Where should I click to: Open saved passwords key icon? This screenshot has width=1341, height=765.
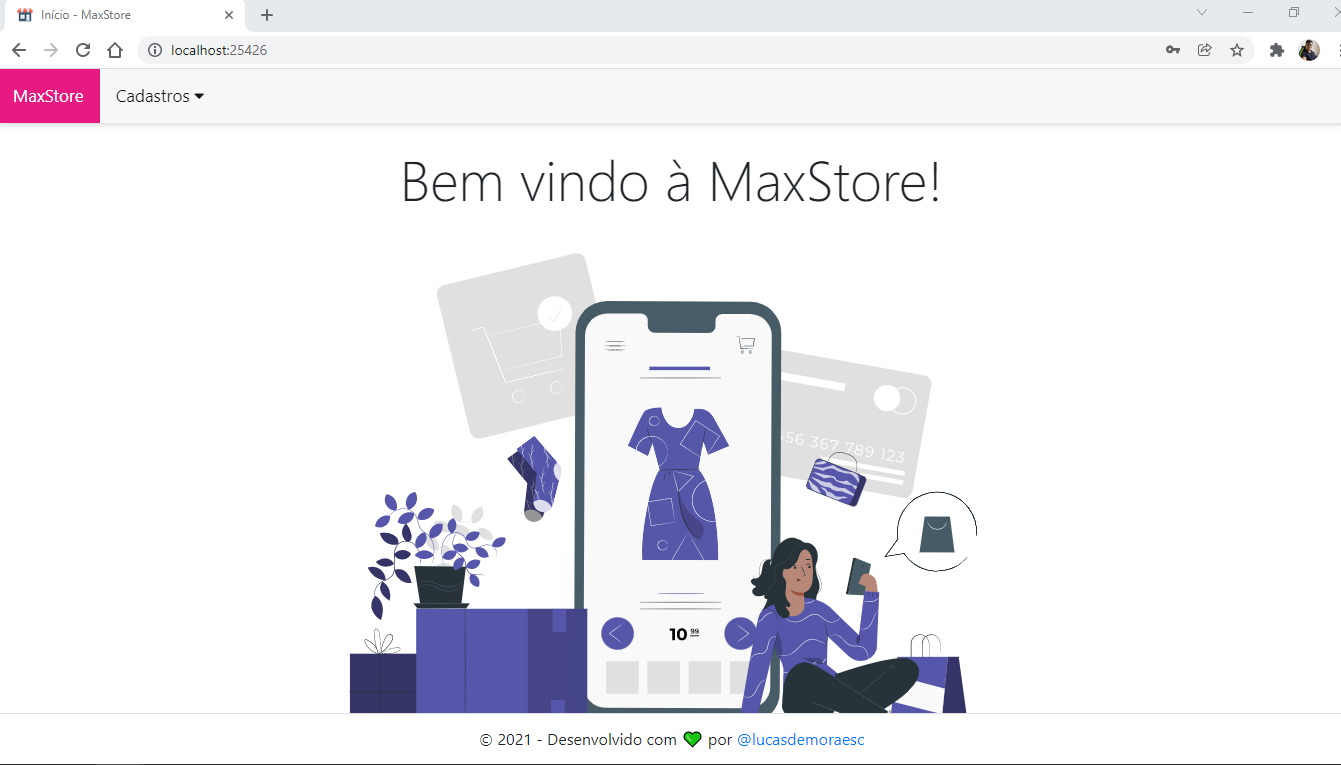pyautogui.click(x=1173, y=50)
